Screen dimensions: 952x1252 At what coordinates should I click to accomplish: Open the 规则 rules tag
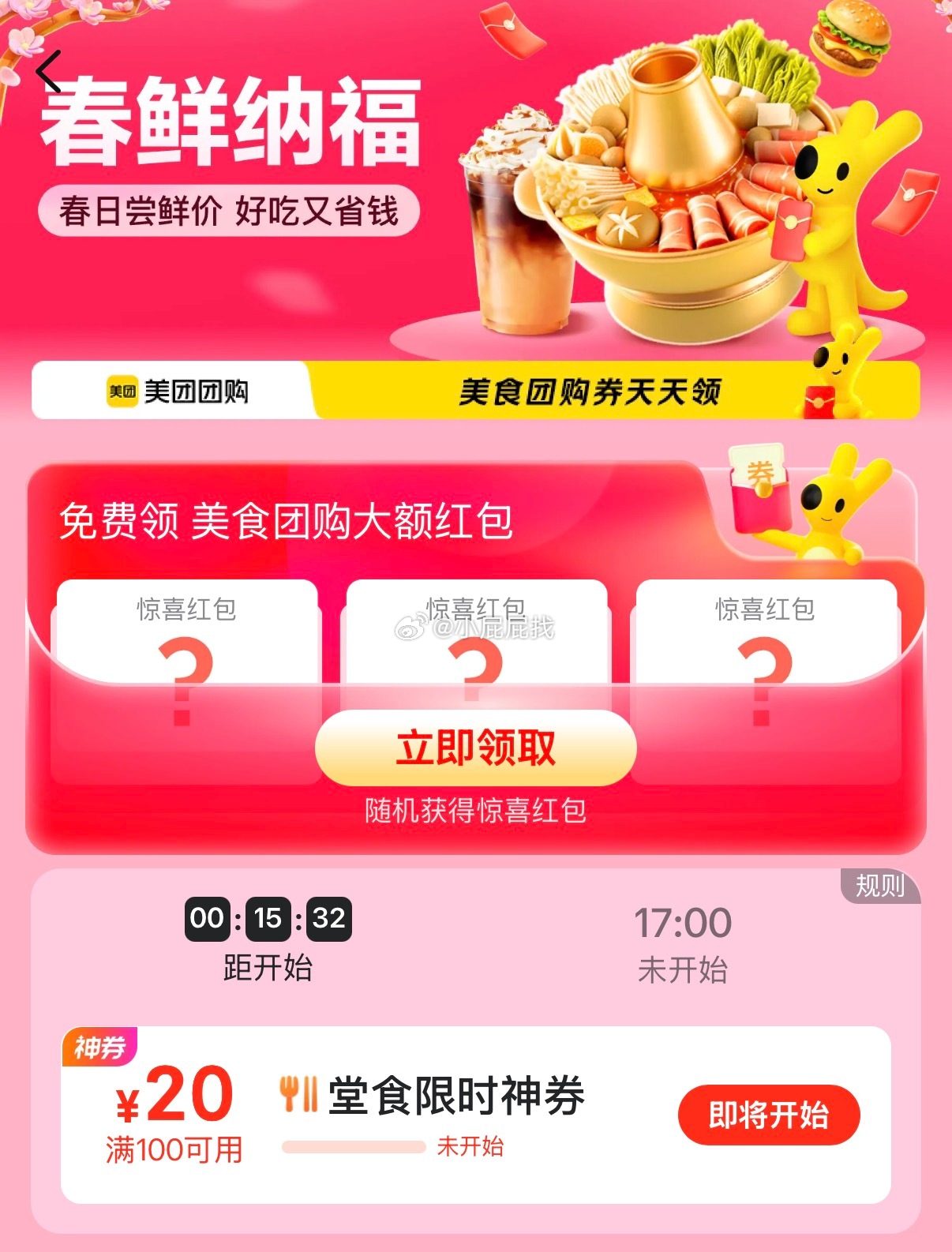point(879,886)
